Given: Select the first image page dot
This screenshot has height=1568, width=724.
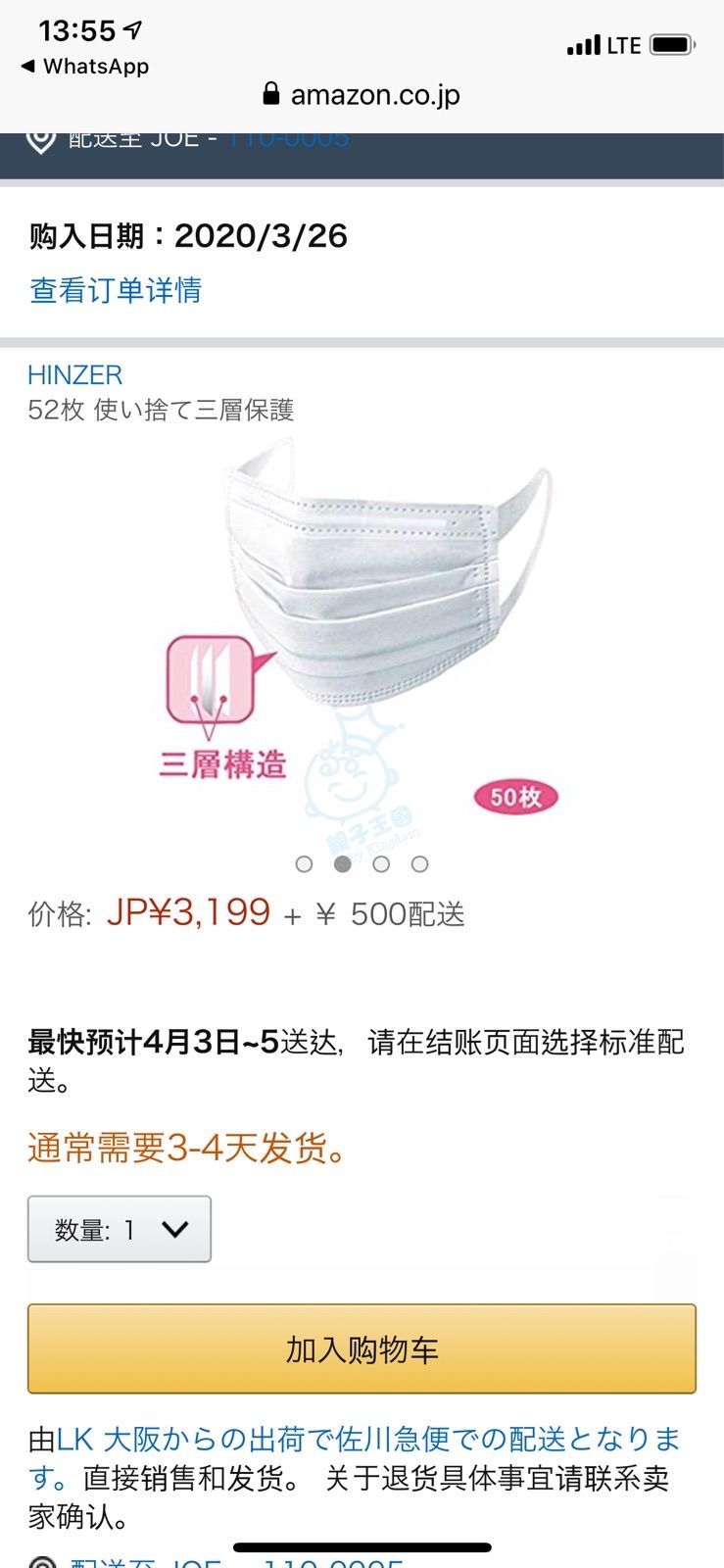Looking at the screenshot, I should tap(304, 864).
